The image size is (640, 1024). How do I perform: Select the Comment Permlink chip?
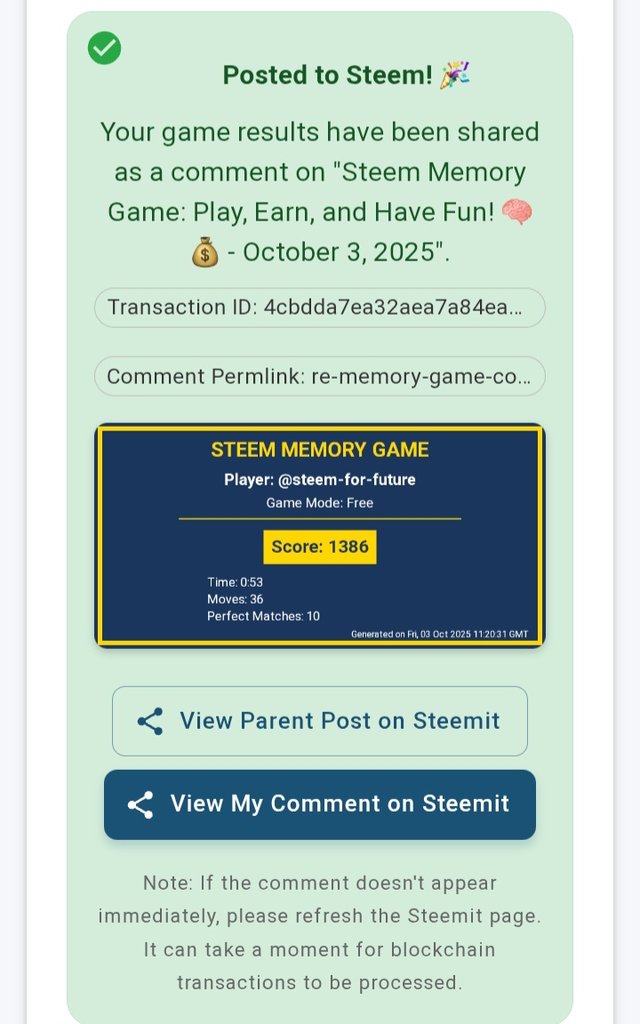320,377
